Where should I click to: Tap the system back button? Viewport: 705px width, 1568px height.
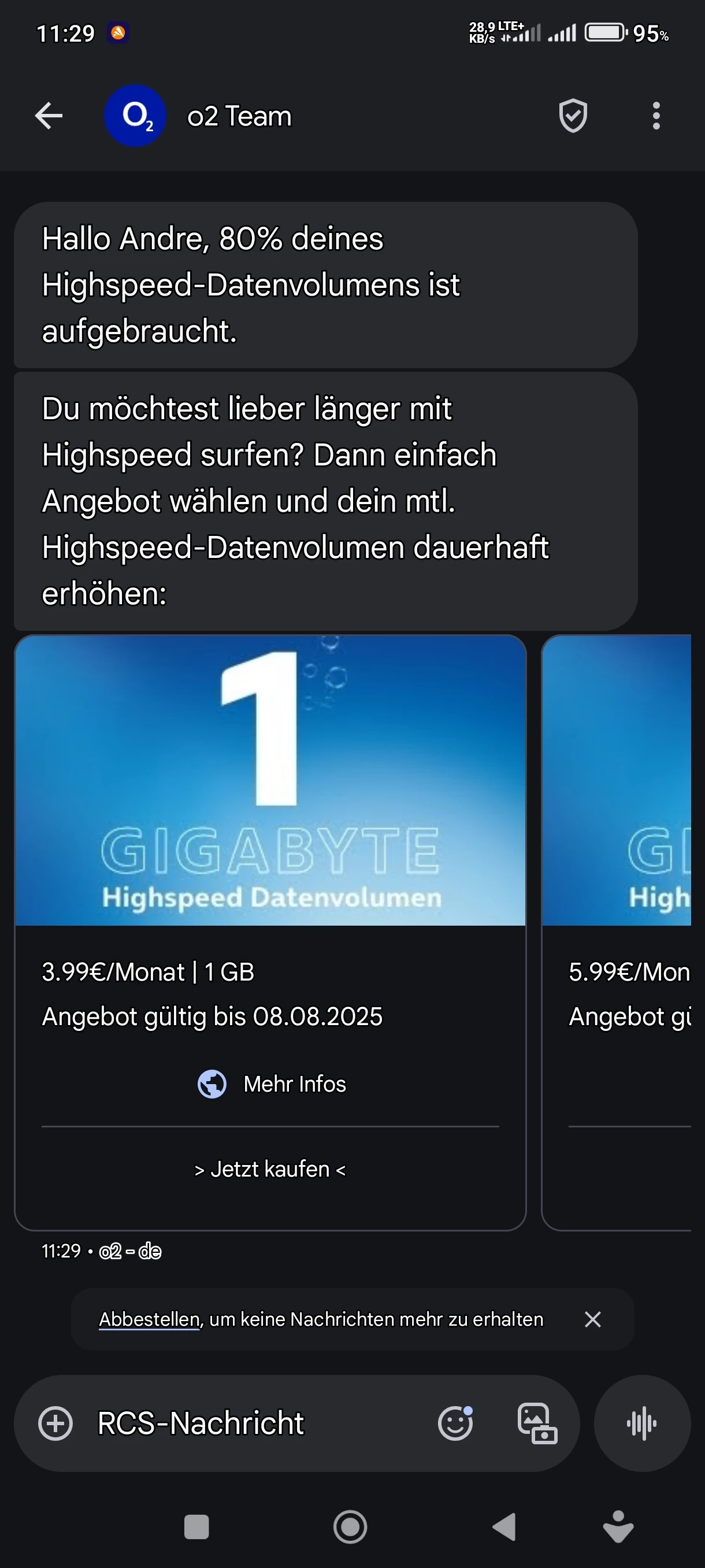505,1526
